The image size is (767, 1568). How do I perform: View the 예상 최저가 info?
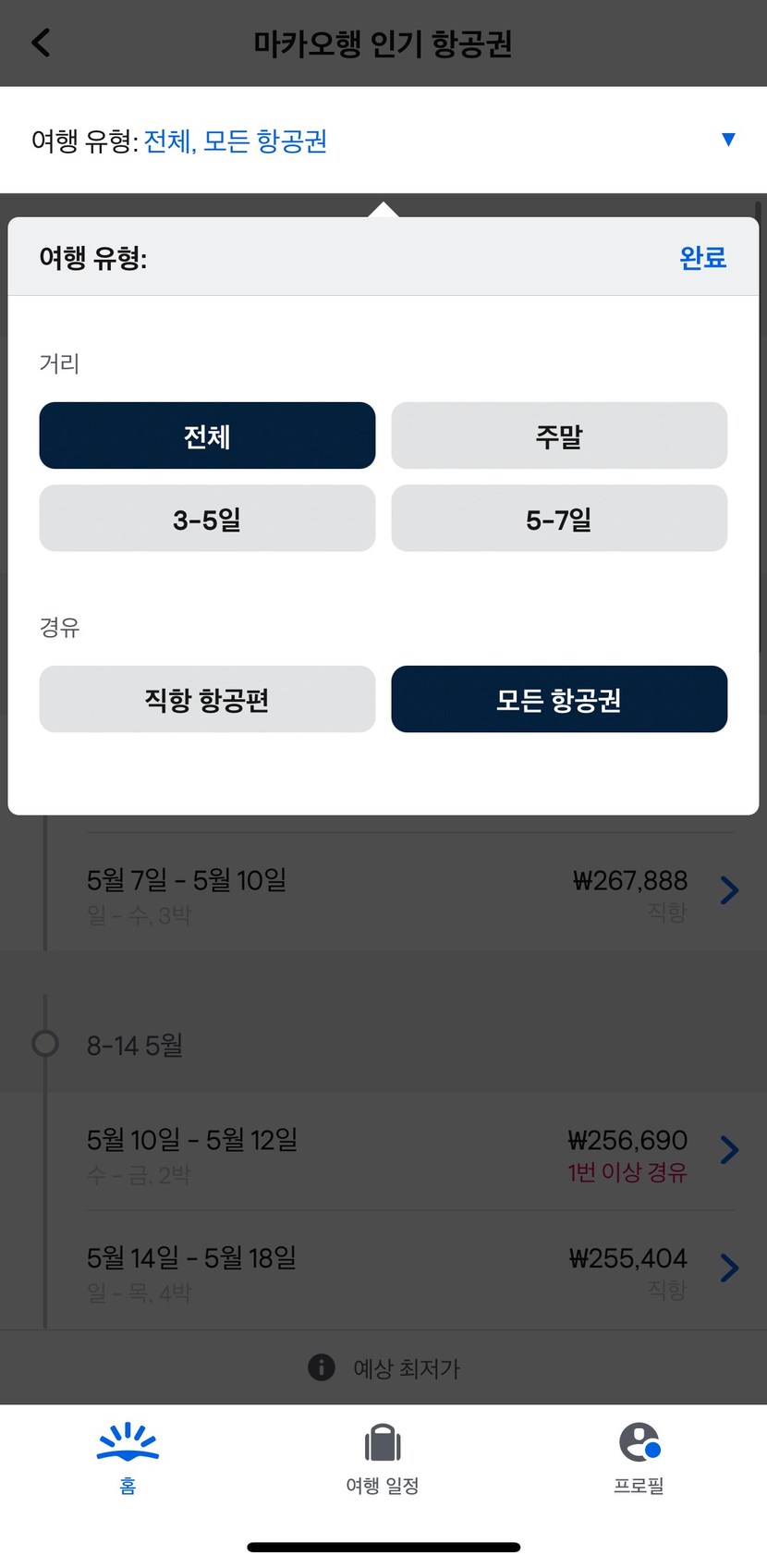coord(321,1367)
